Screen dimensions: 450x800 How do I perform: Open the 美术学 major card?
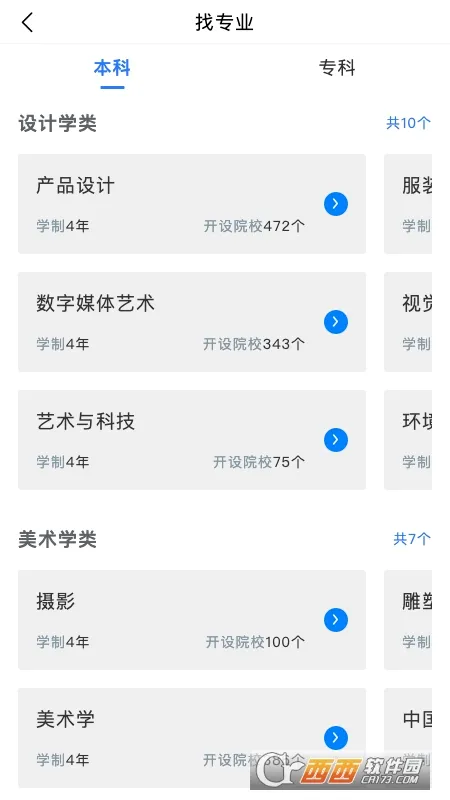click(x=192, y=738)
